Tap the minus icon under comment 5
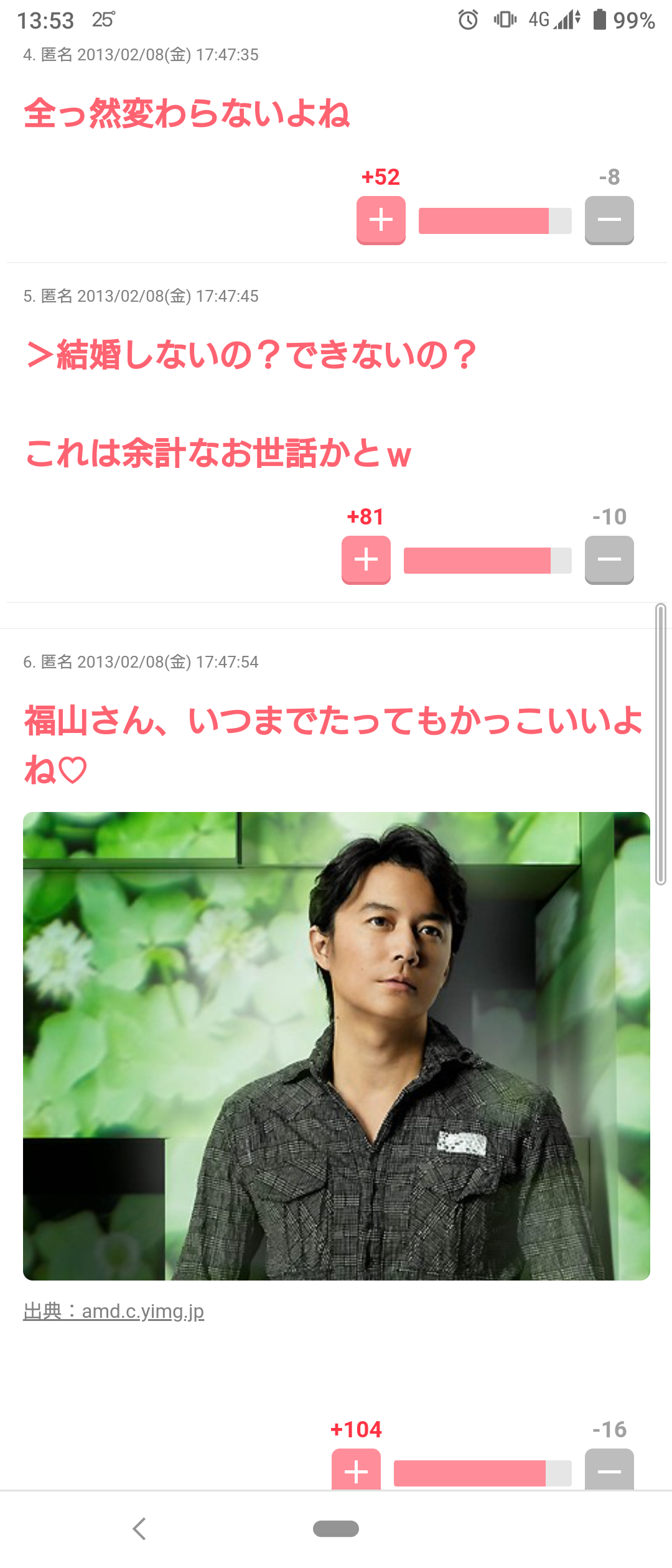Viewport: 672px width, 1568px height. click(x=609, y=559)
